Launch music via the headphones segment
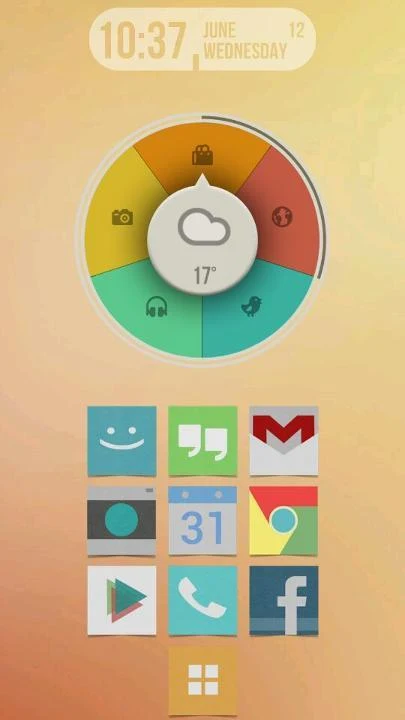This screenshot has height=720, width=405. click(156, 307)
